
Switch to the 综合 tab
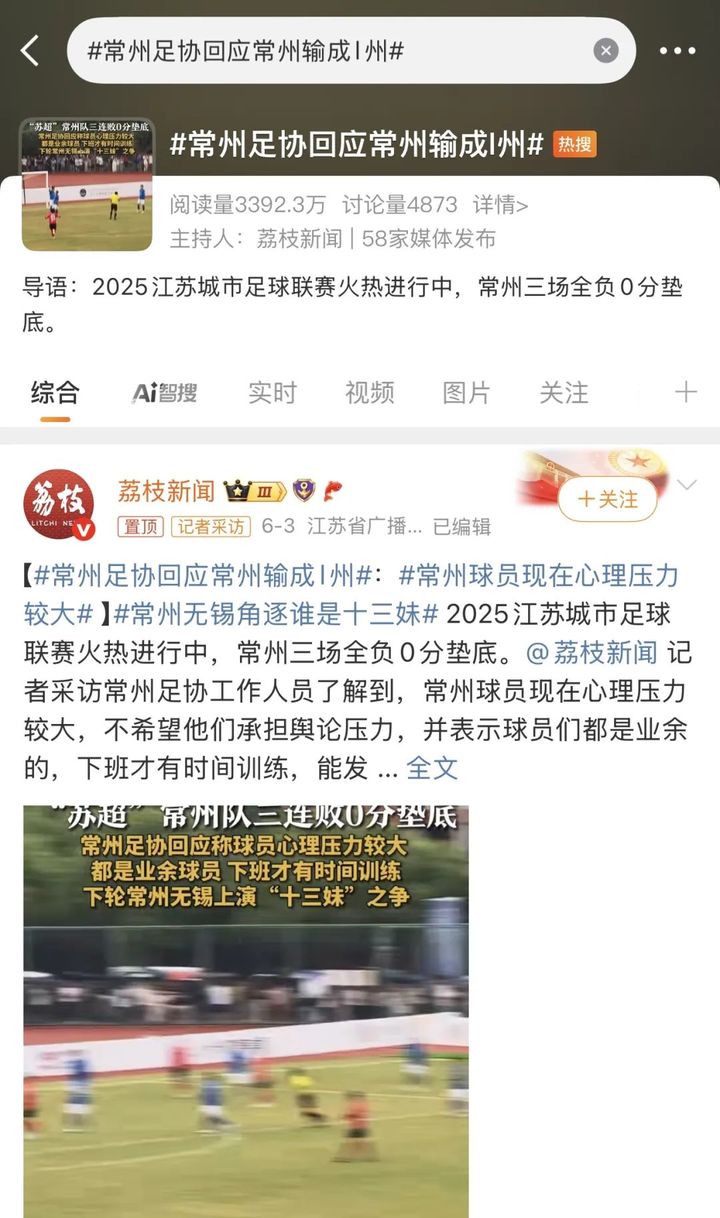pos(55,393)
